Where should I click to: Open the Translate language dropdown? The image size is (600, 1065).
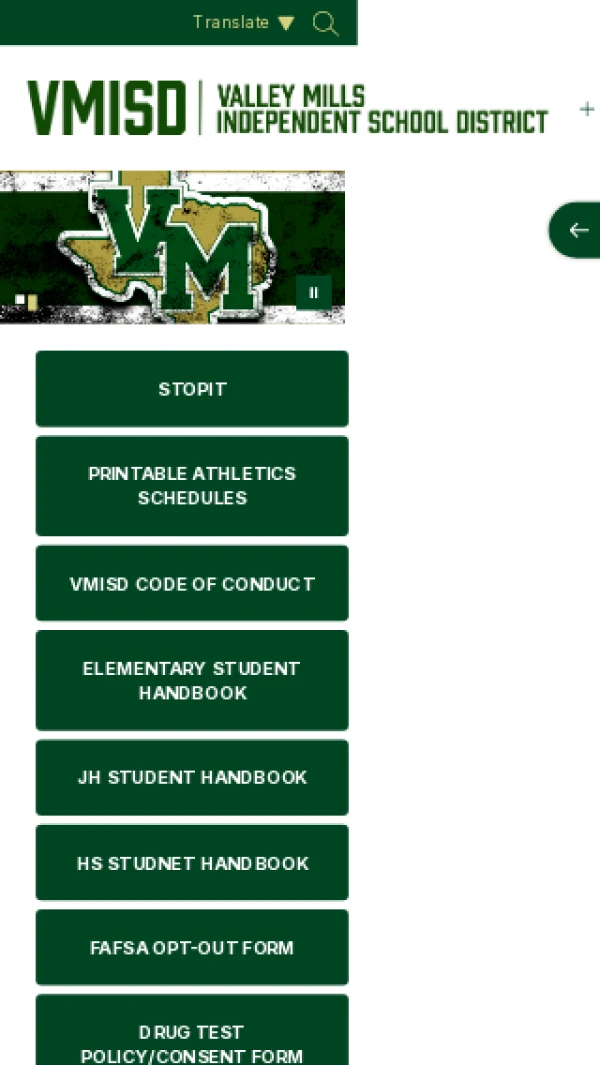pyautogui.click(x=243, y=22)
